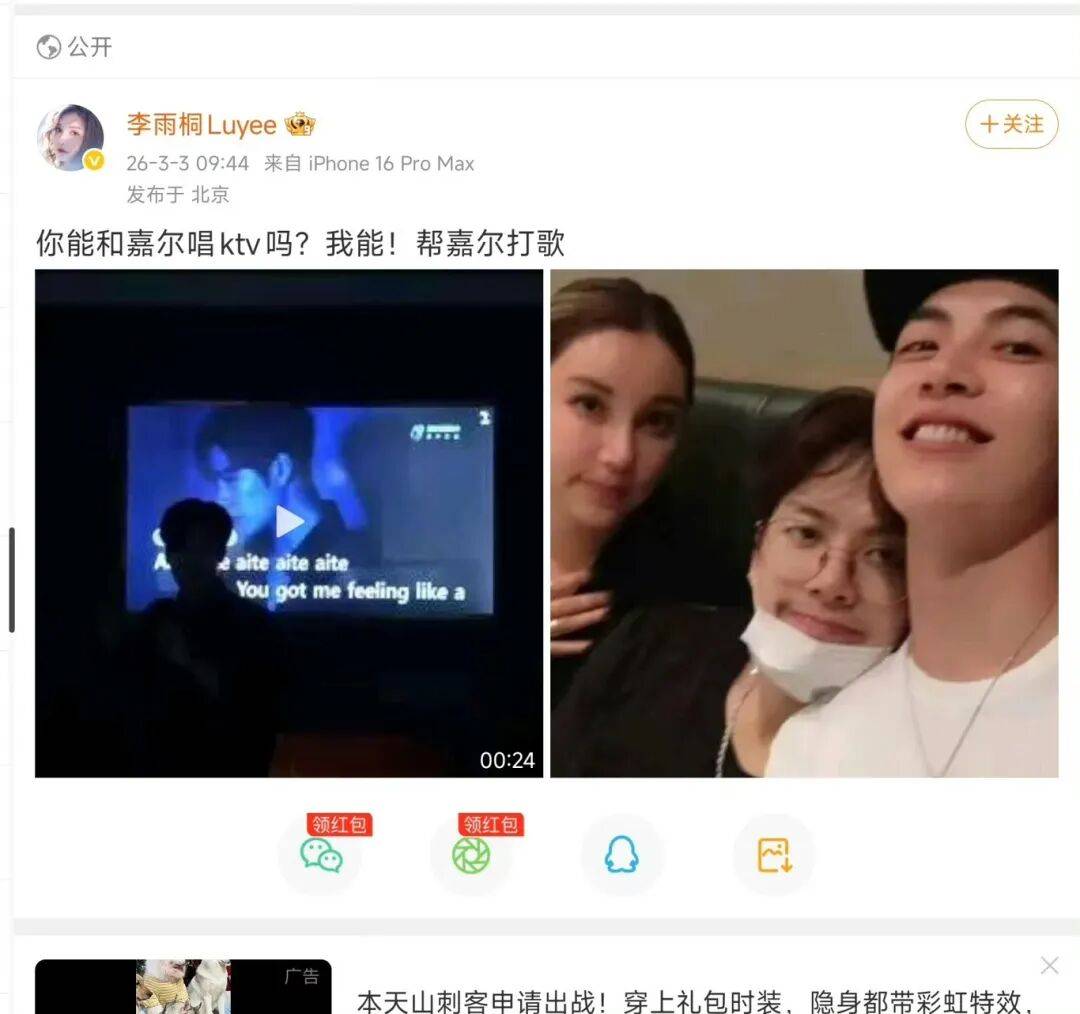1080x1014 pixels.
Task: Dismiss the advertisement below the post
Action: (1049, 965)
